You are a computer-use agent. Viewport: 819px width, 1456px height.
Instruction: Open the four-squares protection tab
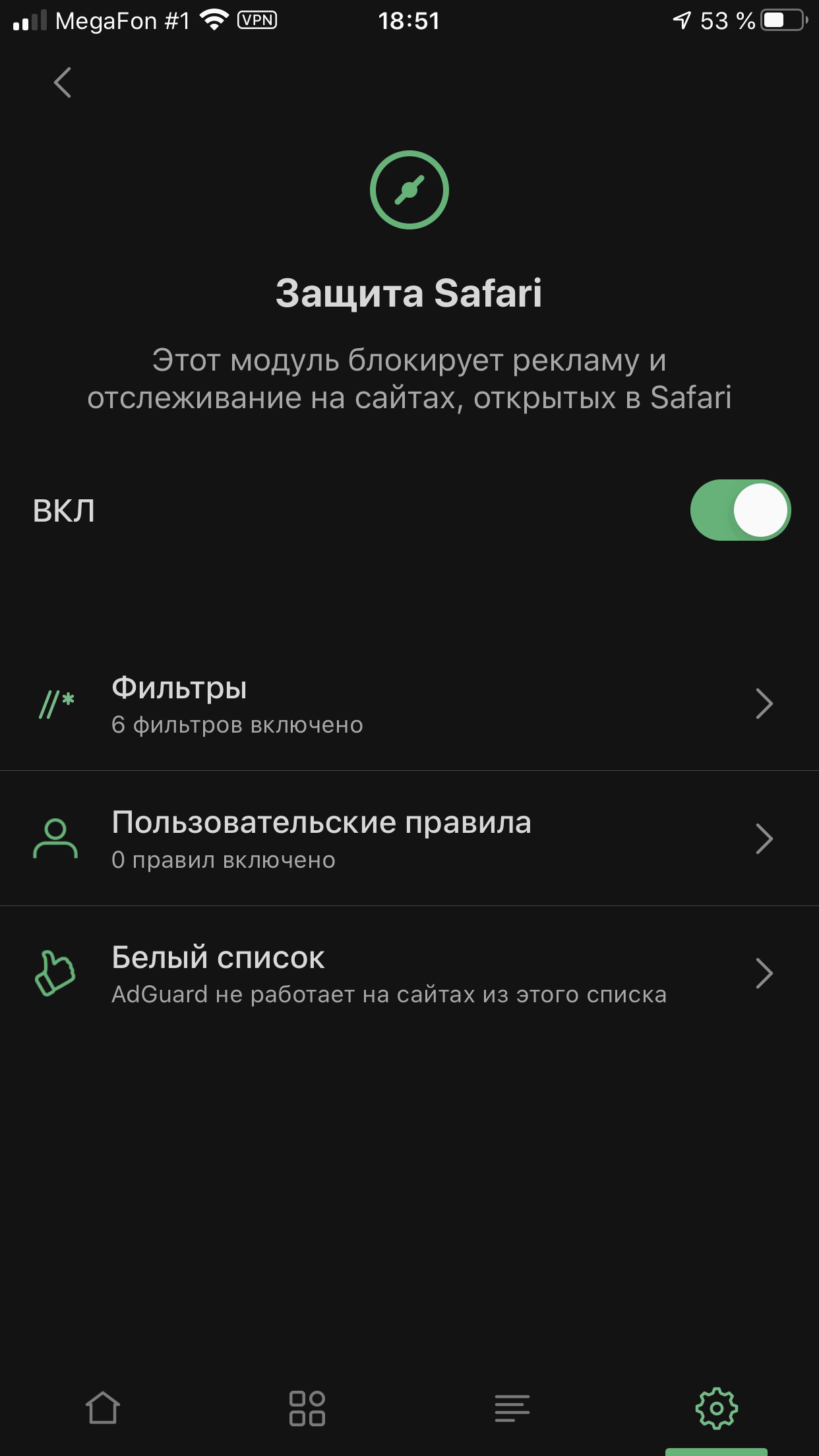[x=307, y=1407]
